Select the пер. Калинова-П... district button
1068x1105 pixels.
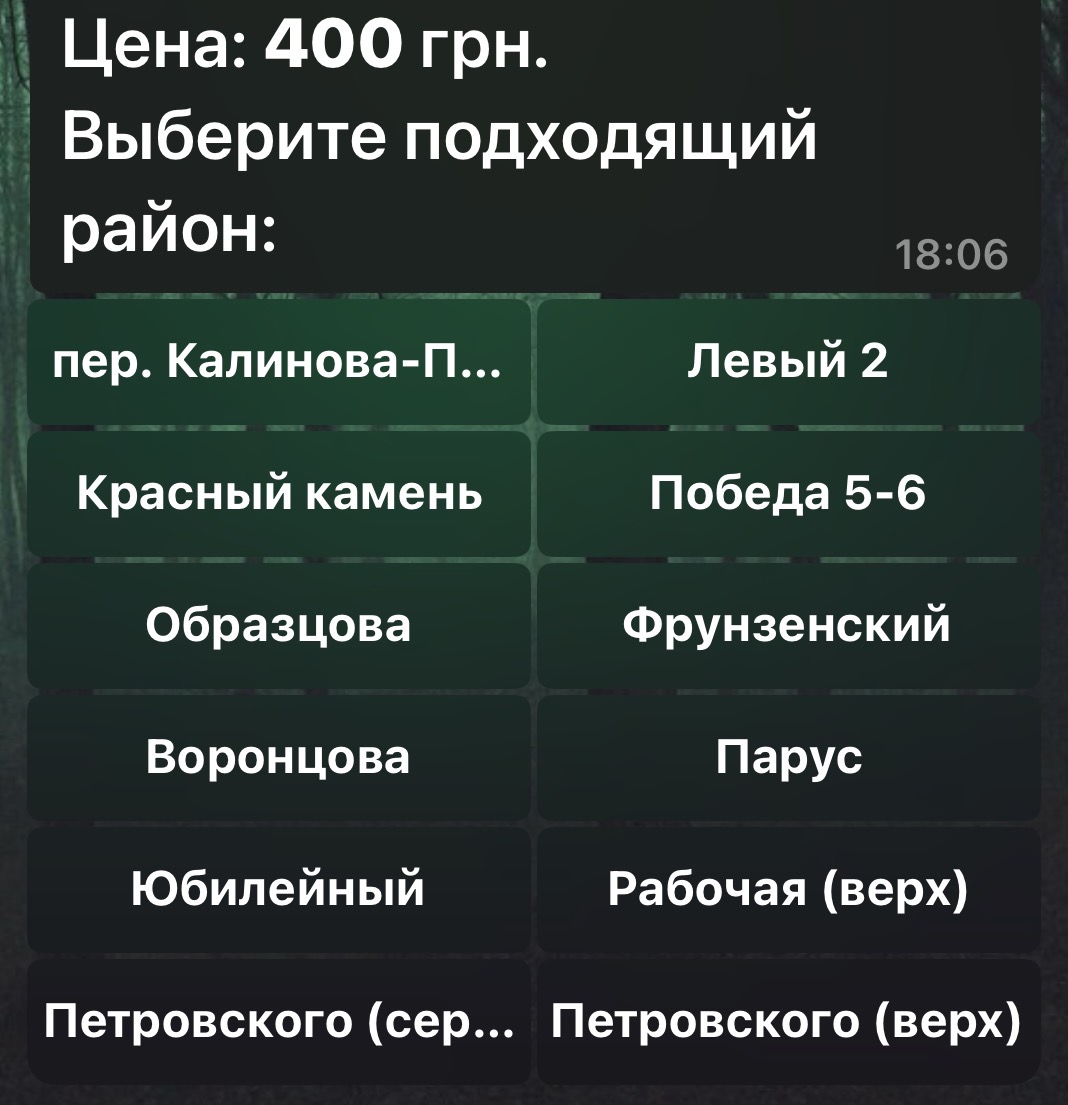[x=278, y=361]
